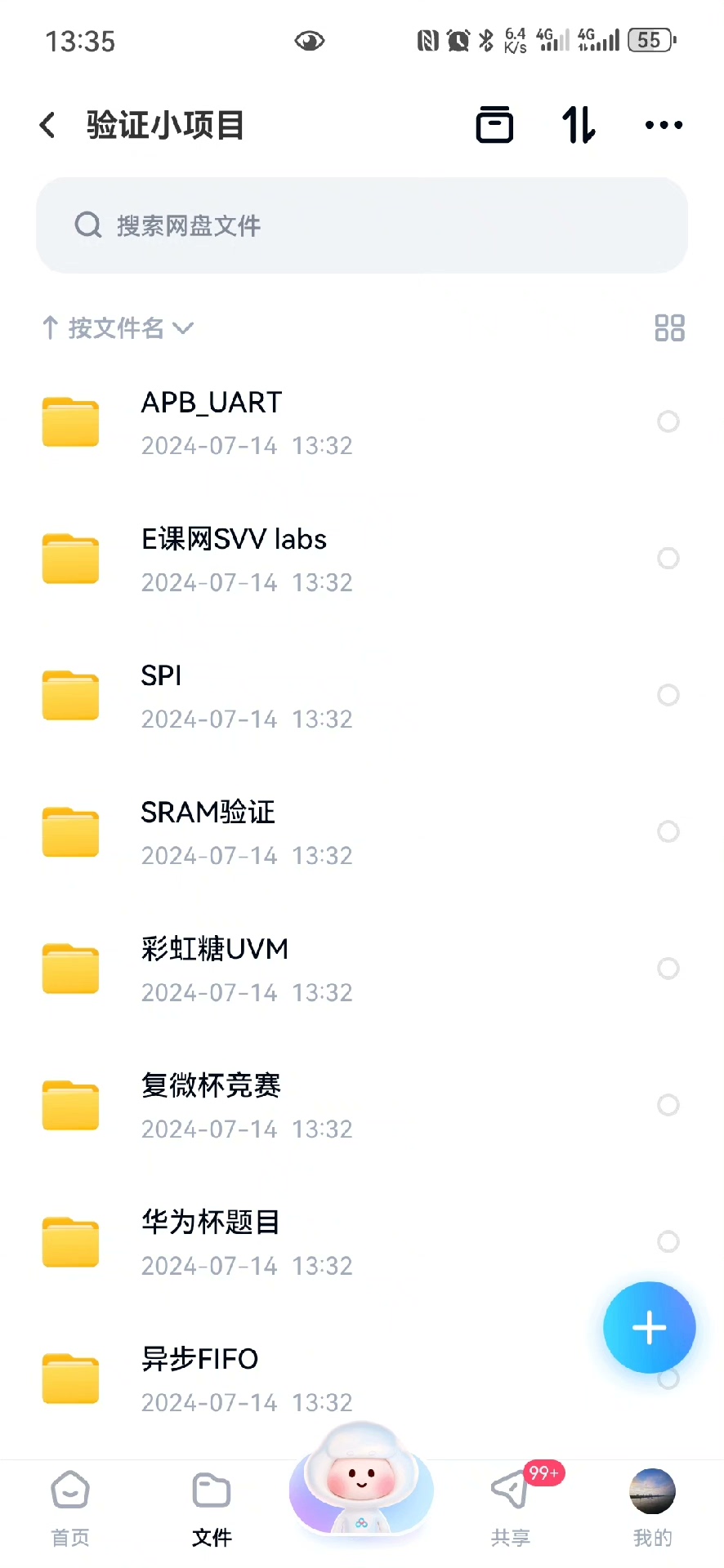The width and height of the screenshot is (724, 1568).
Task: Switch to the 共享 tab
Action: tap(511, 1509)
